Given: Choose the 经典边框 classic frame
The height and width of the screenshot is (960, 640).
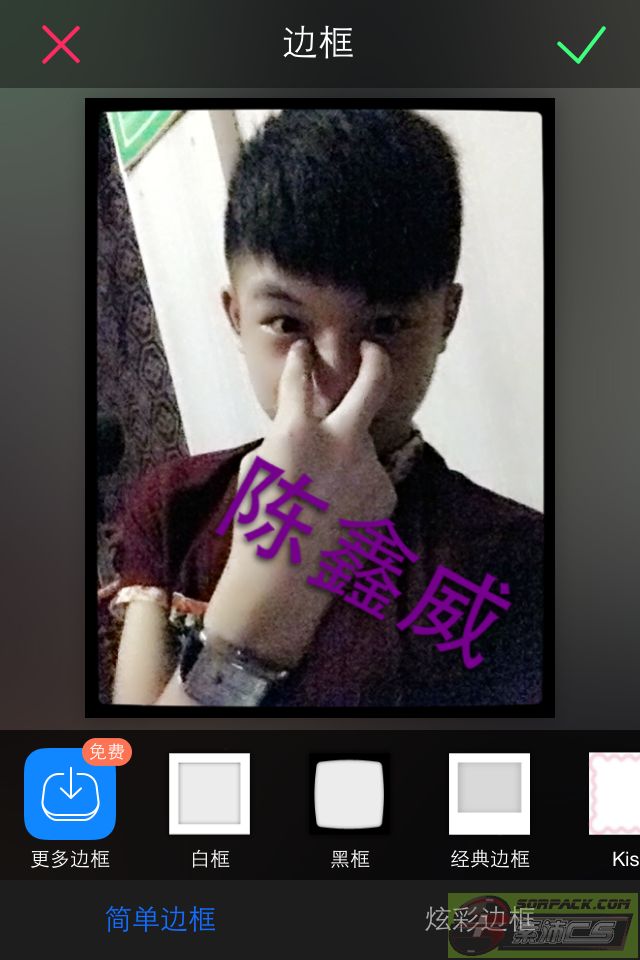Looking at the screenshot, I should (489, 794).
